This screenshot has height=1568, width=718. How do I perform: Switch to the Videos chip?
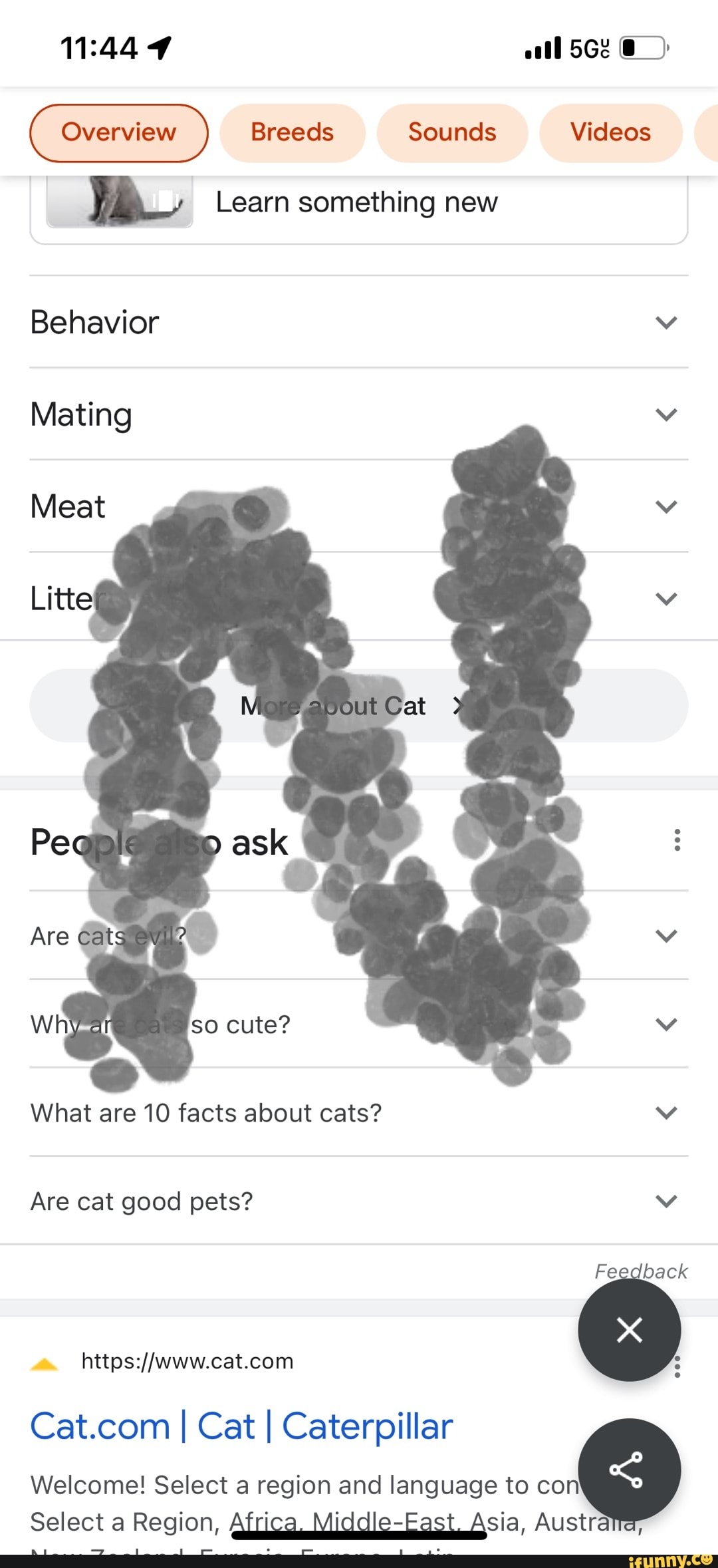[x=610, y=132]
